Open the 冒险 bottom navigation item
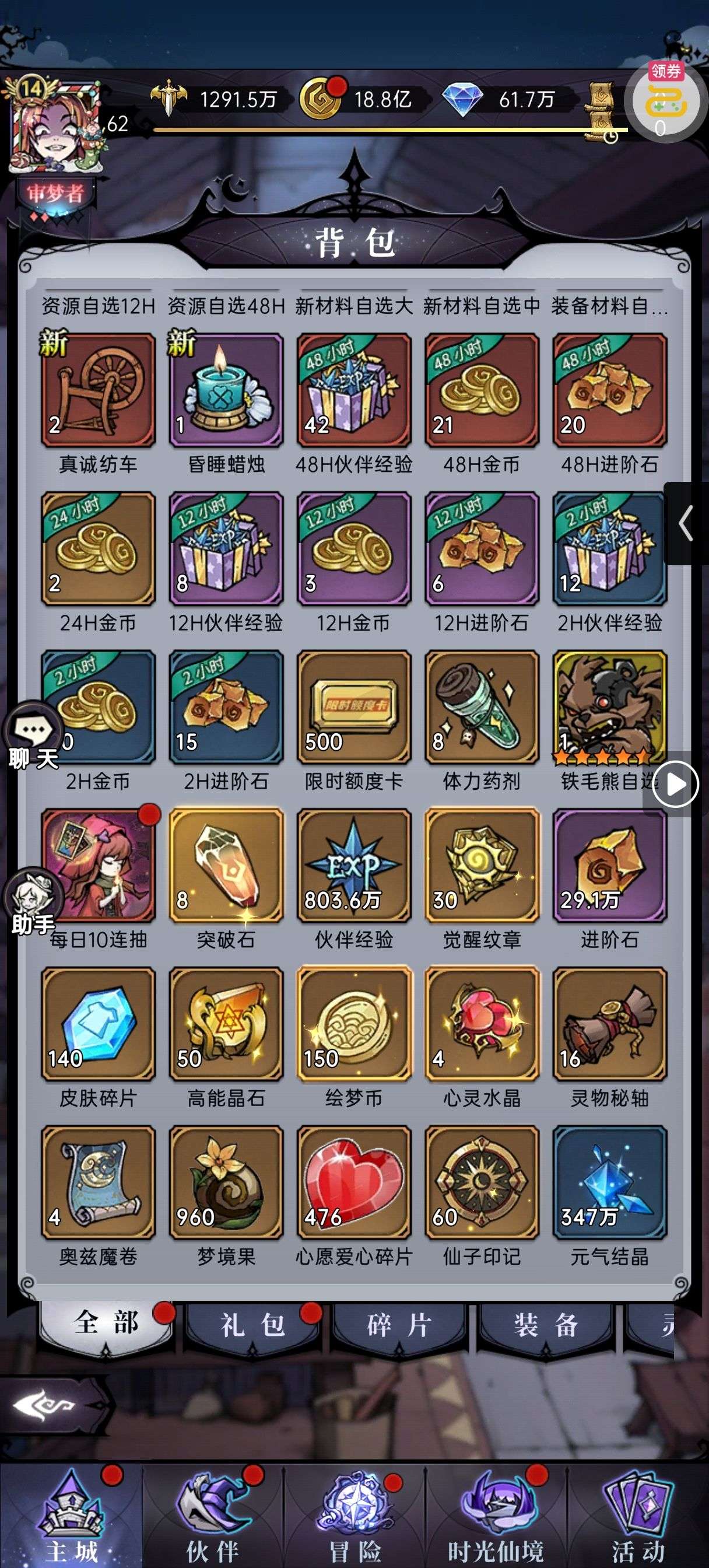Viewport: 709px width, 1568px height. [355, 1517]
